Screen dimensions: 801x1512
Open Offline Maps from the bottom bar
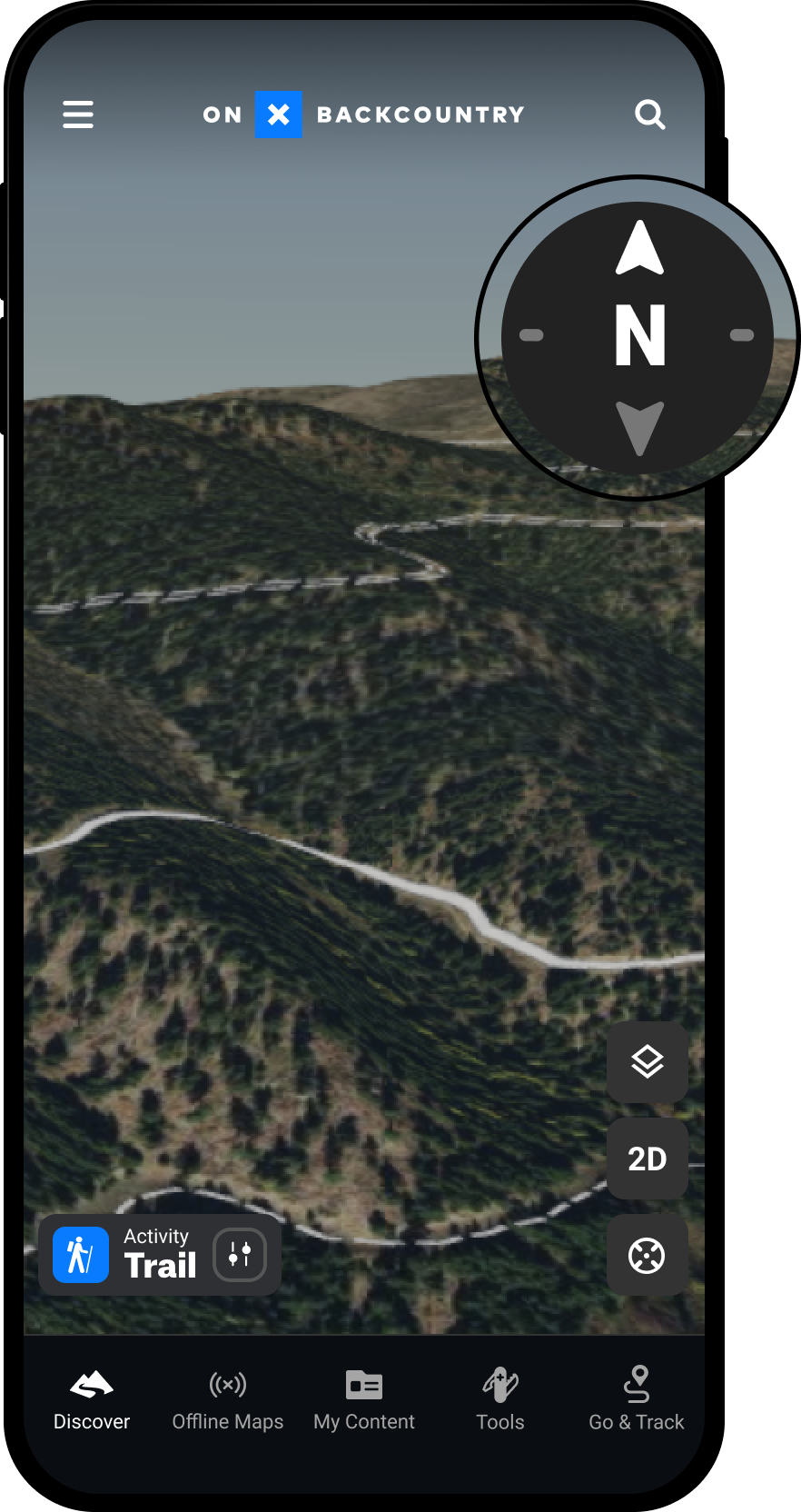click(227, 1398)
